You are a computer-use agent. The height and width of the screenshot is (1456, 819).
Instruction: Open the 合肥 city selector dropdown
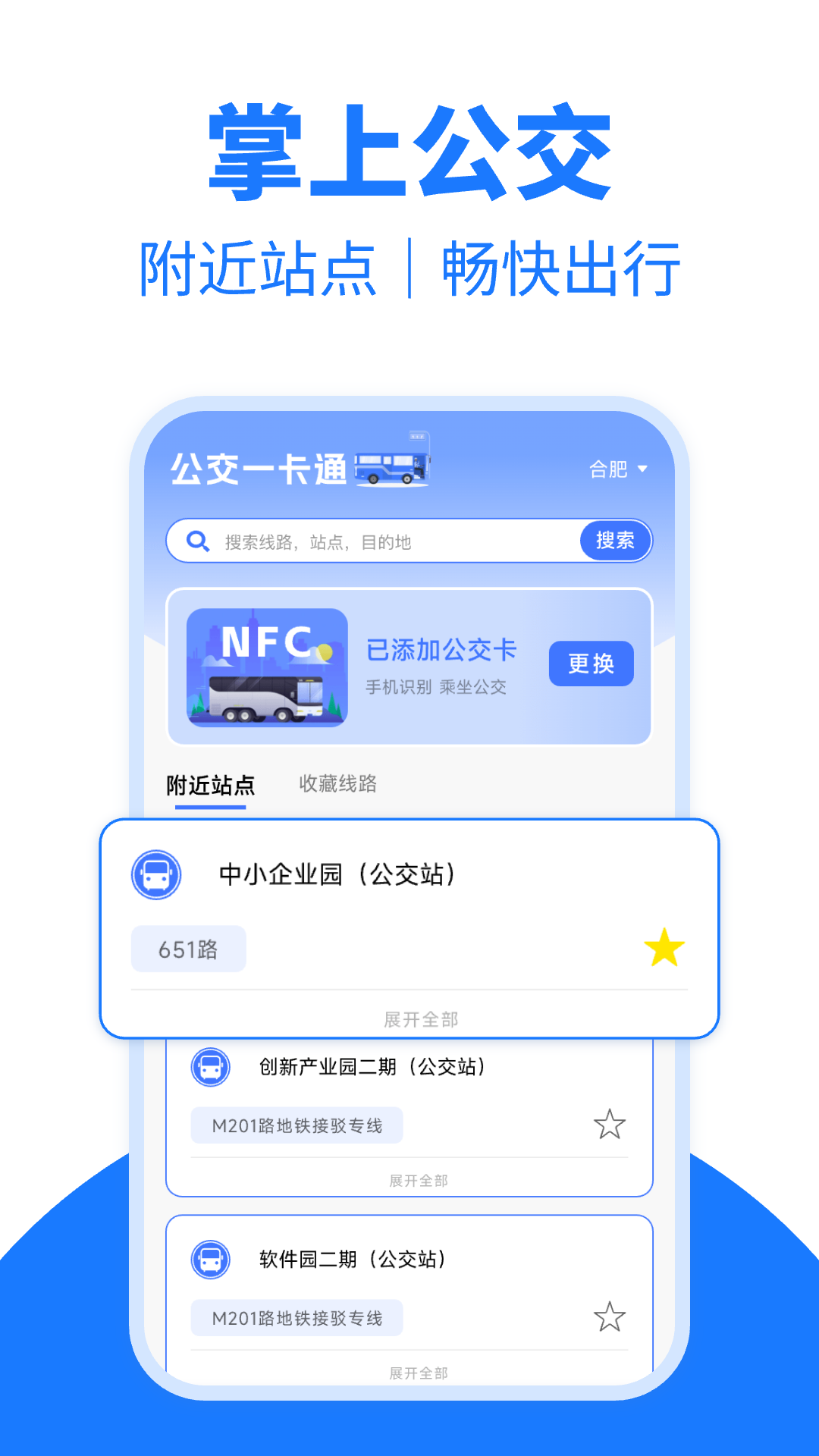click(618, 469)
